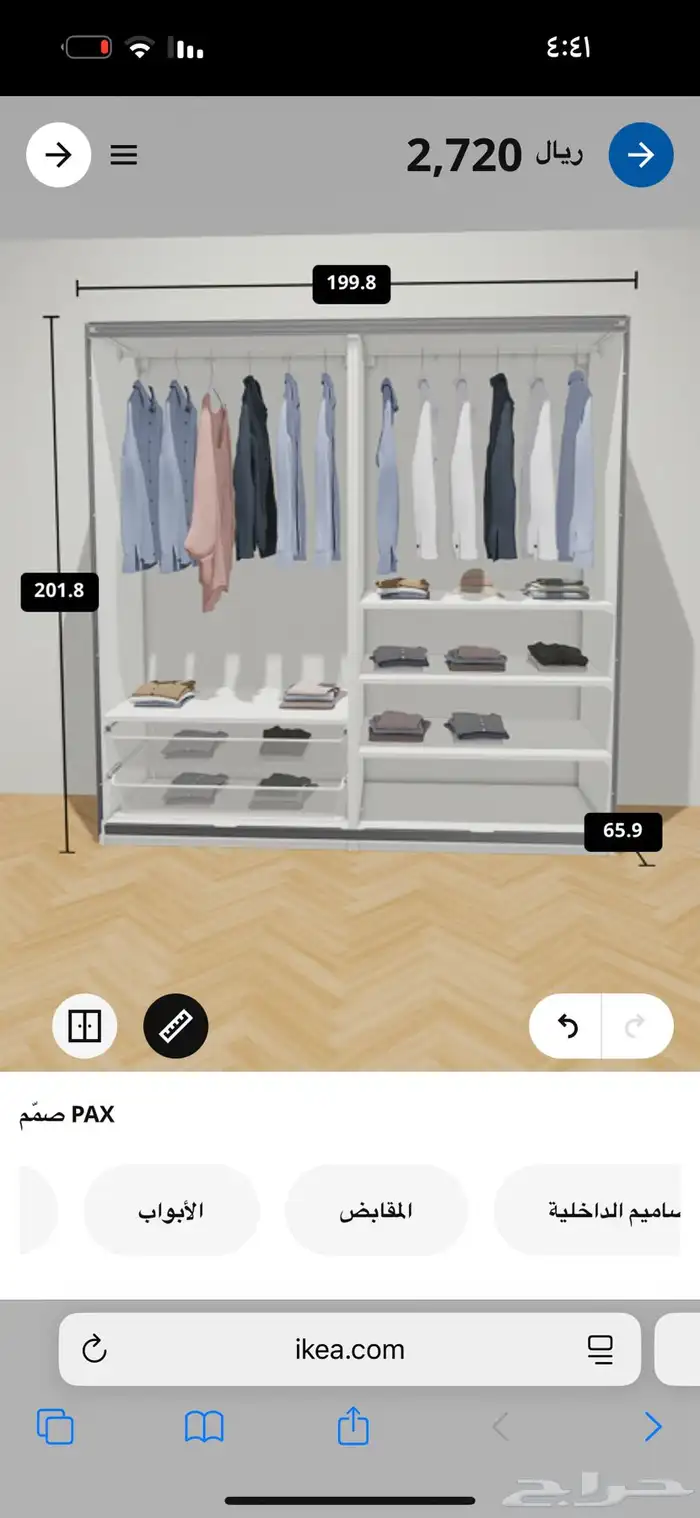The image size is (700, 1518).
Task: Undo the last design change
Action: pos(567,1026)
